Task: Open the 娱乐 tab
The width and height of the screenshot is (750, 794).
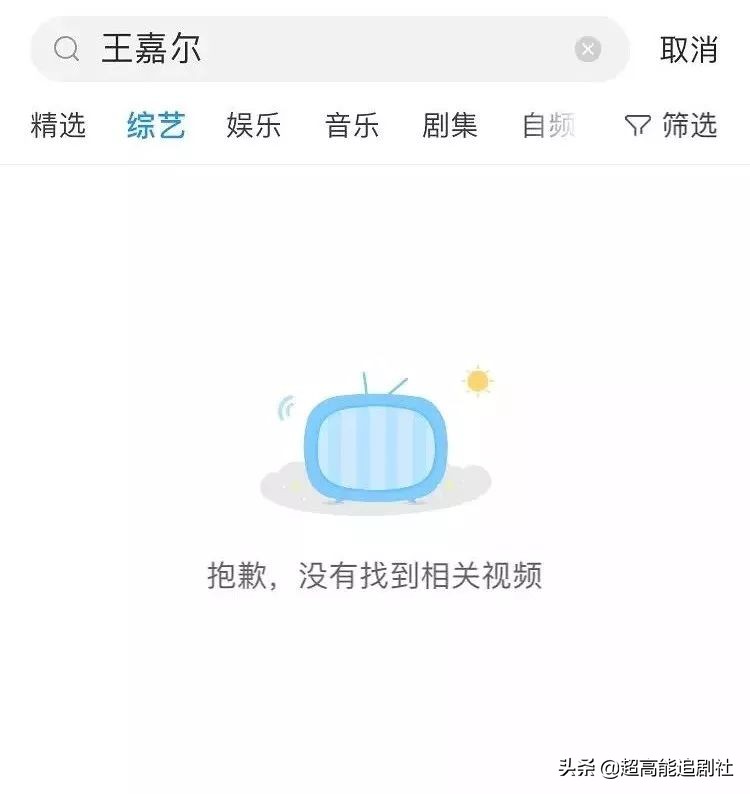Action: [x=255, y=126]
